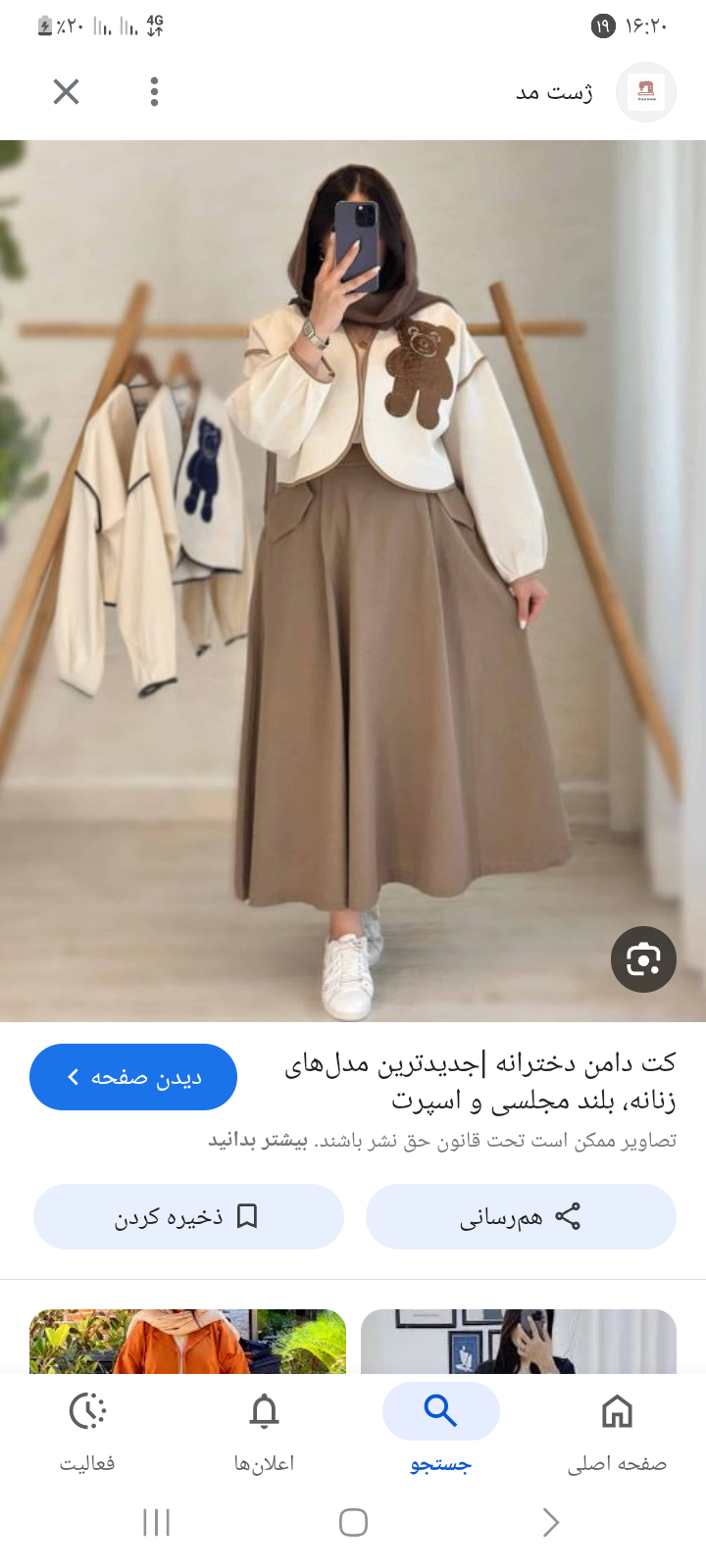Open the related image with orange coat
The image size is (706, 1568).
pyautogui.click(x=187, y=1341)
